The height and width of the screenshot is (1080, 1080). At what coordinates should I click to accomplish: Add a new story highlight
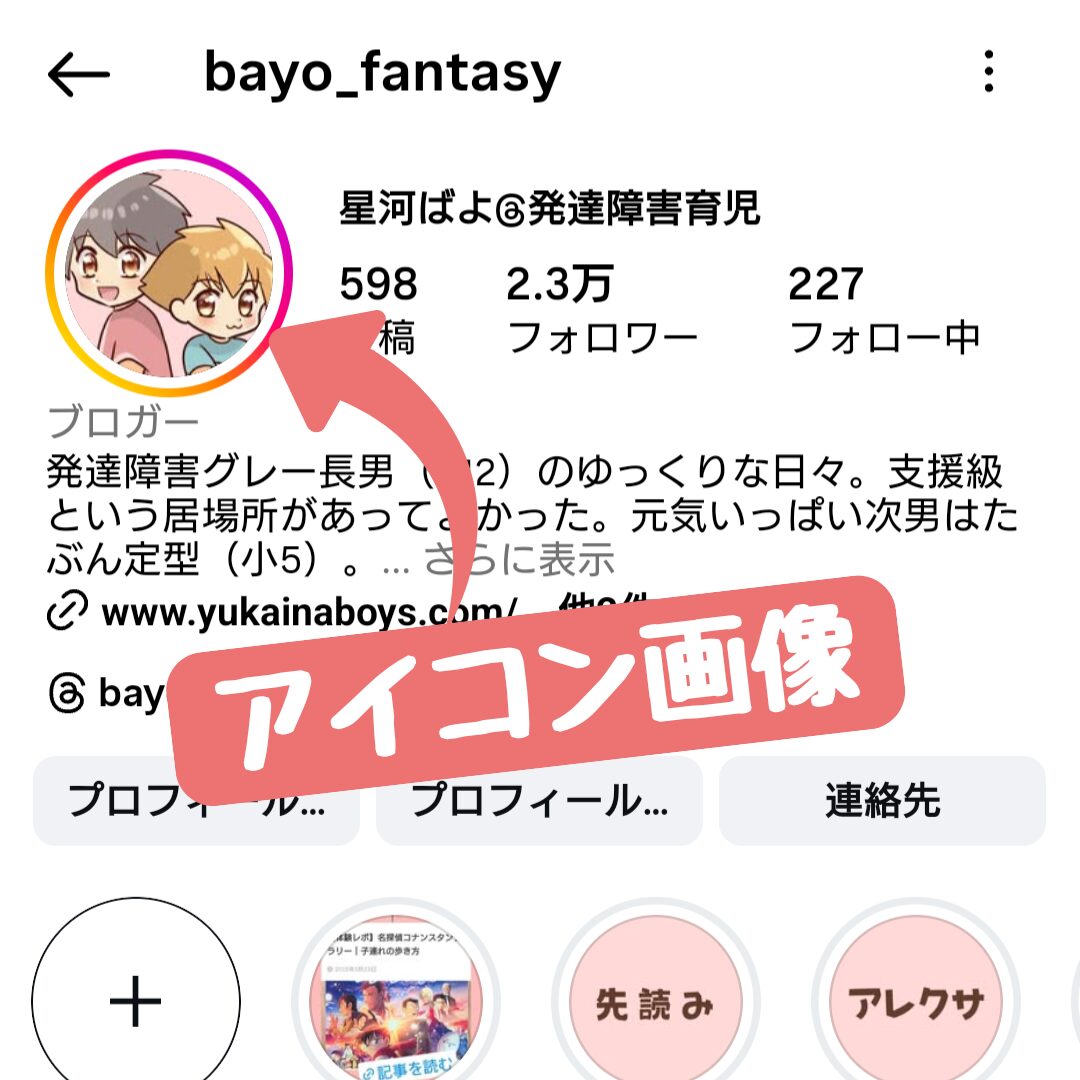136,1000
